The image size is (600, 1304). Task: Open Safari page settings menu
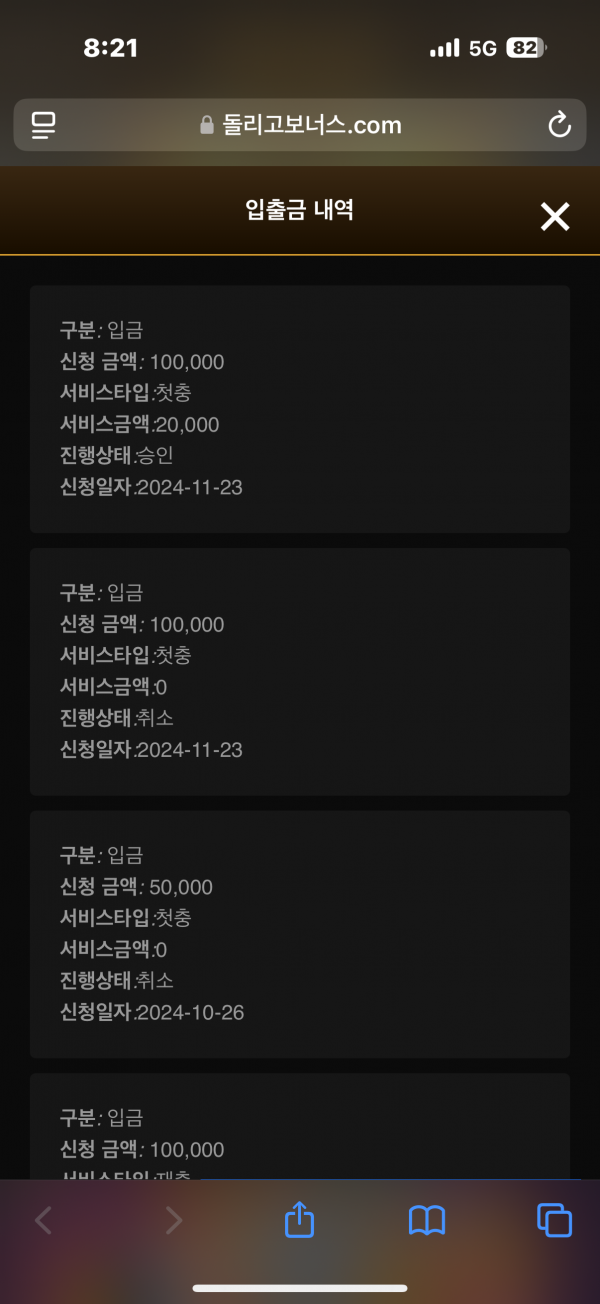point(43,125)
